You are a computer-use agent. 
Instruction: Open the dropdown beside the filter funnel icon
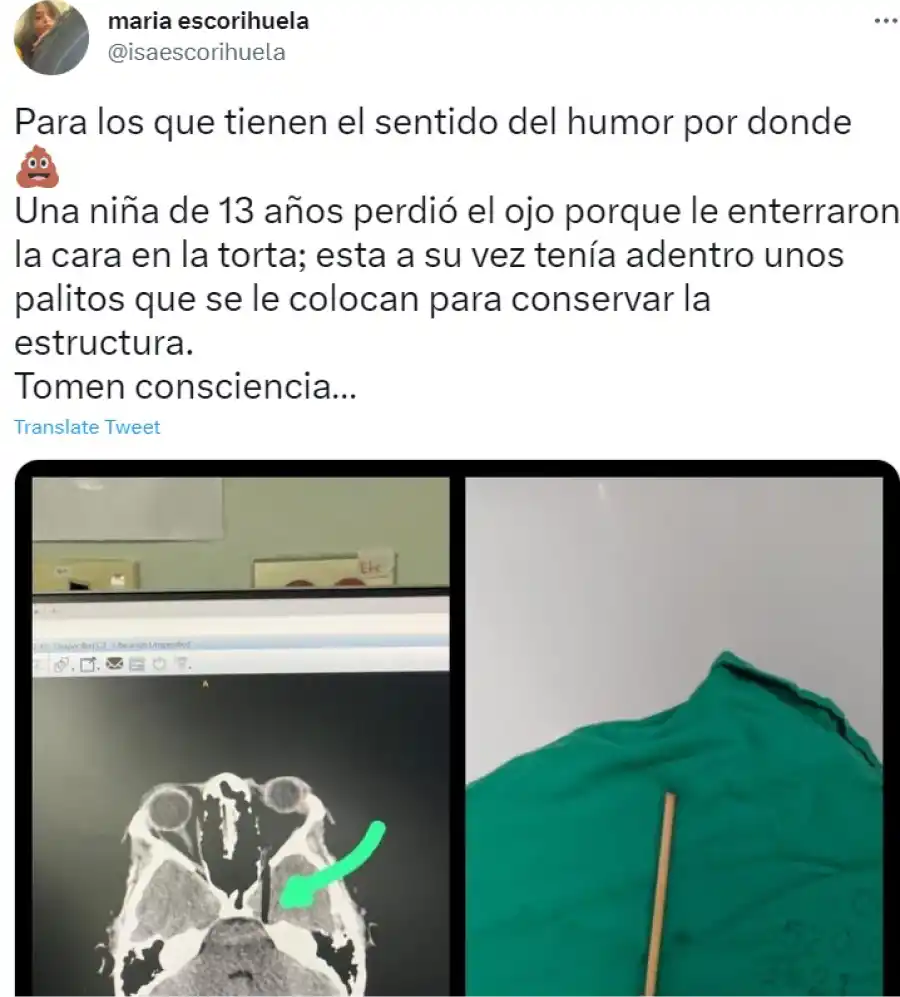point(190,668)
